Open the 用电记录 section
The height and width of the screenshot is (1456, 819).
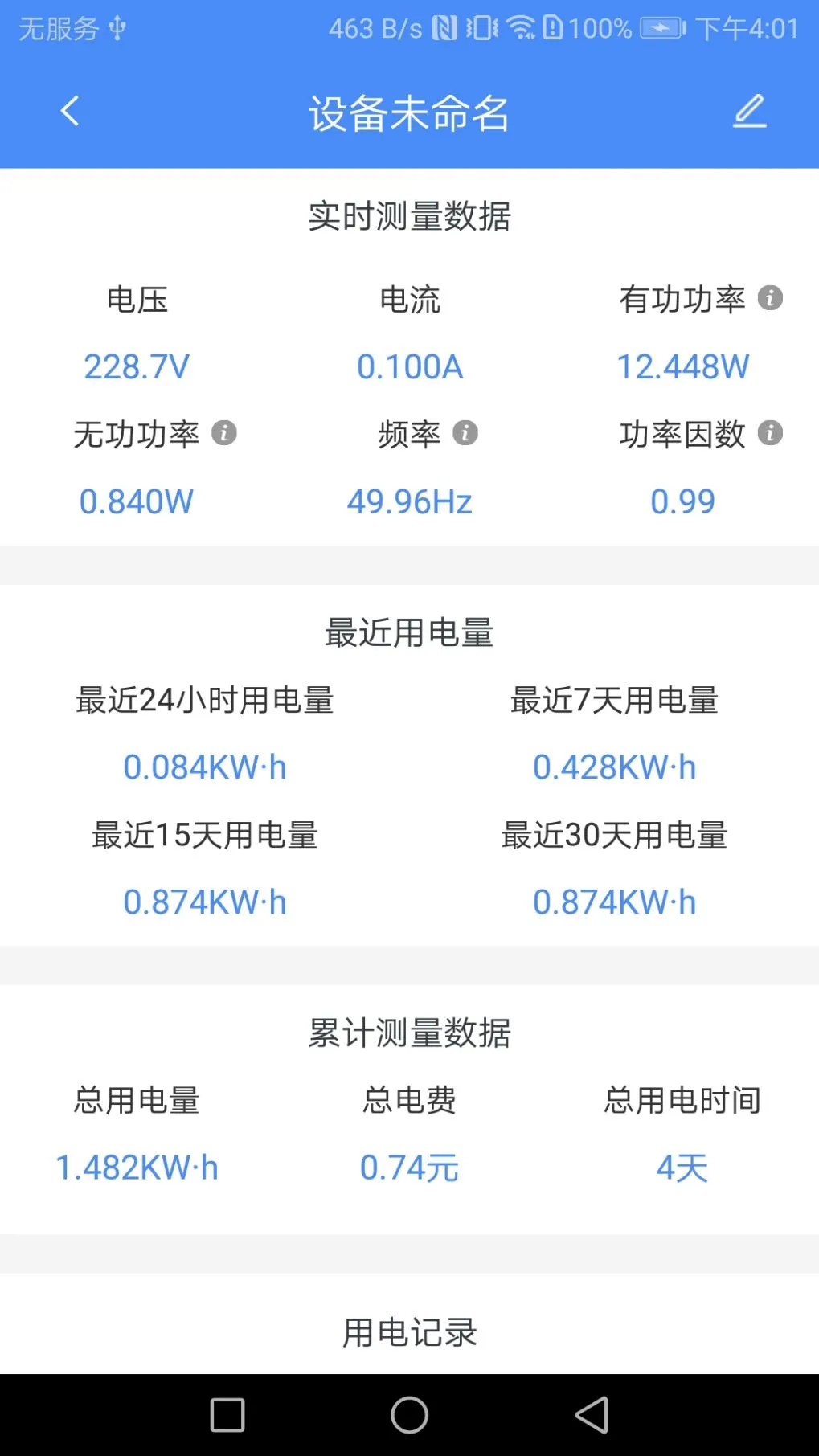click(409, 1331)
